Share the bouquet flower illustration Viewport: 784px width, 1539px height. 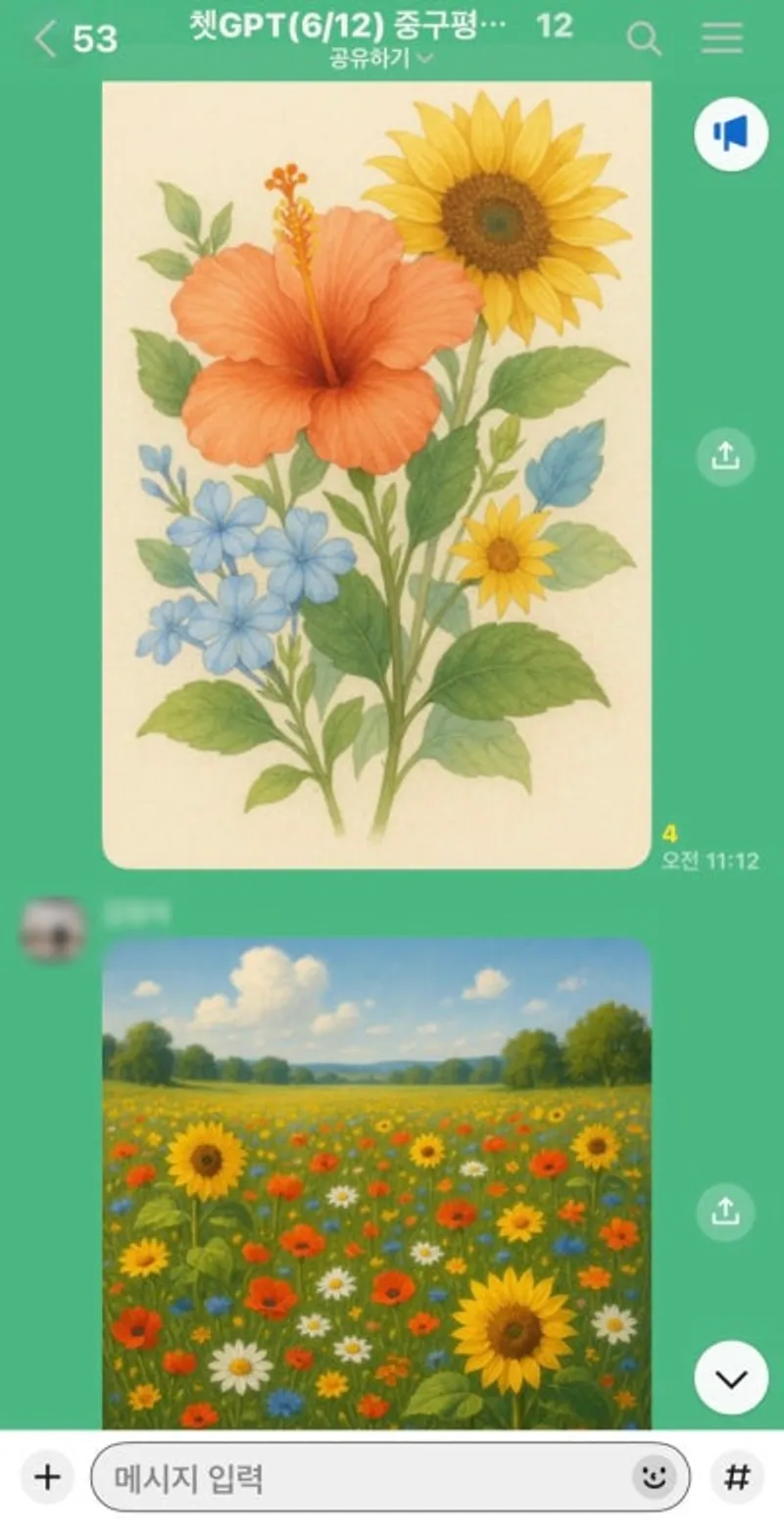pyautogui.click(x=725, y=457)
